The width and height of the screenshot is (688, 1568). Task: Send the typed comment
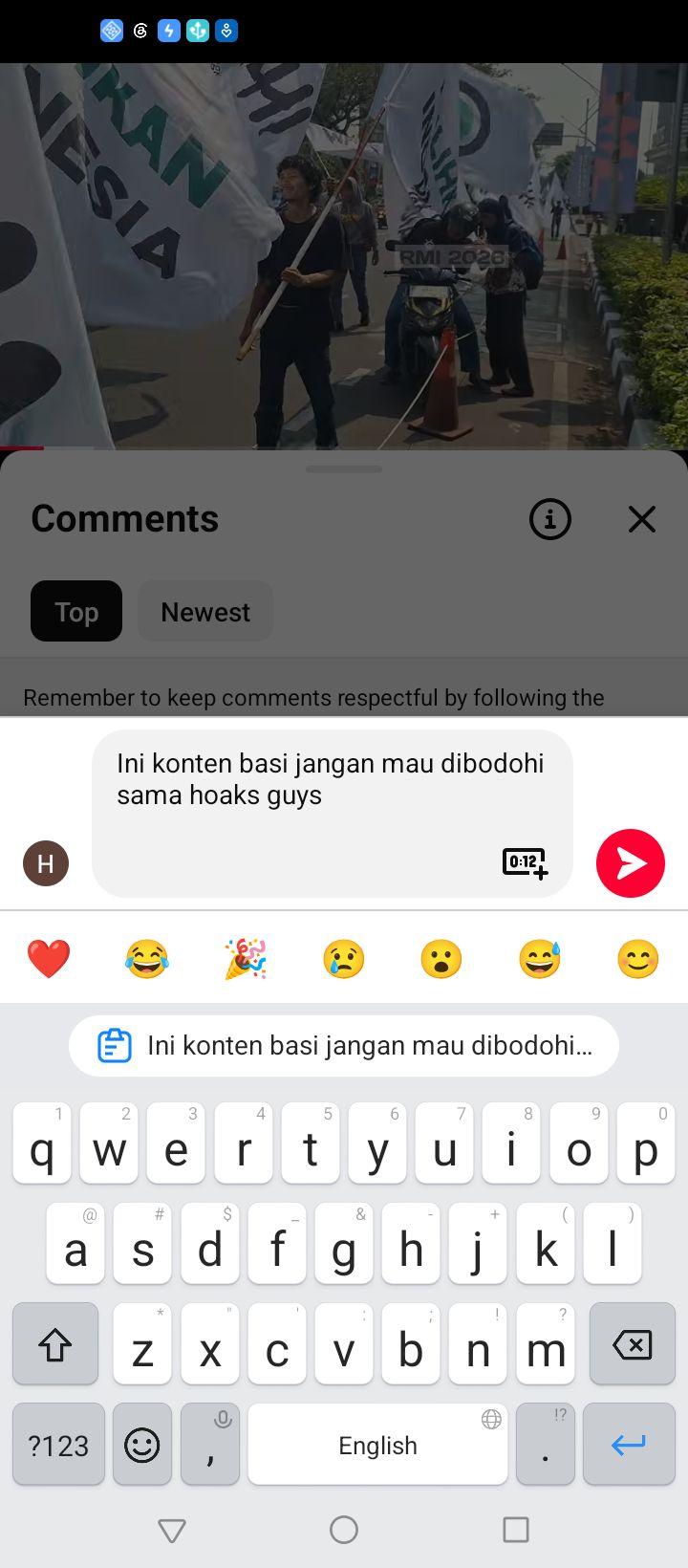point(631,863)
